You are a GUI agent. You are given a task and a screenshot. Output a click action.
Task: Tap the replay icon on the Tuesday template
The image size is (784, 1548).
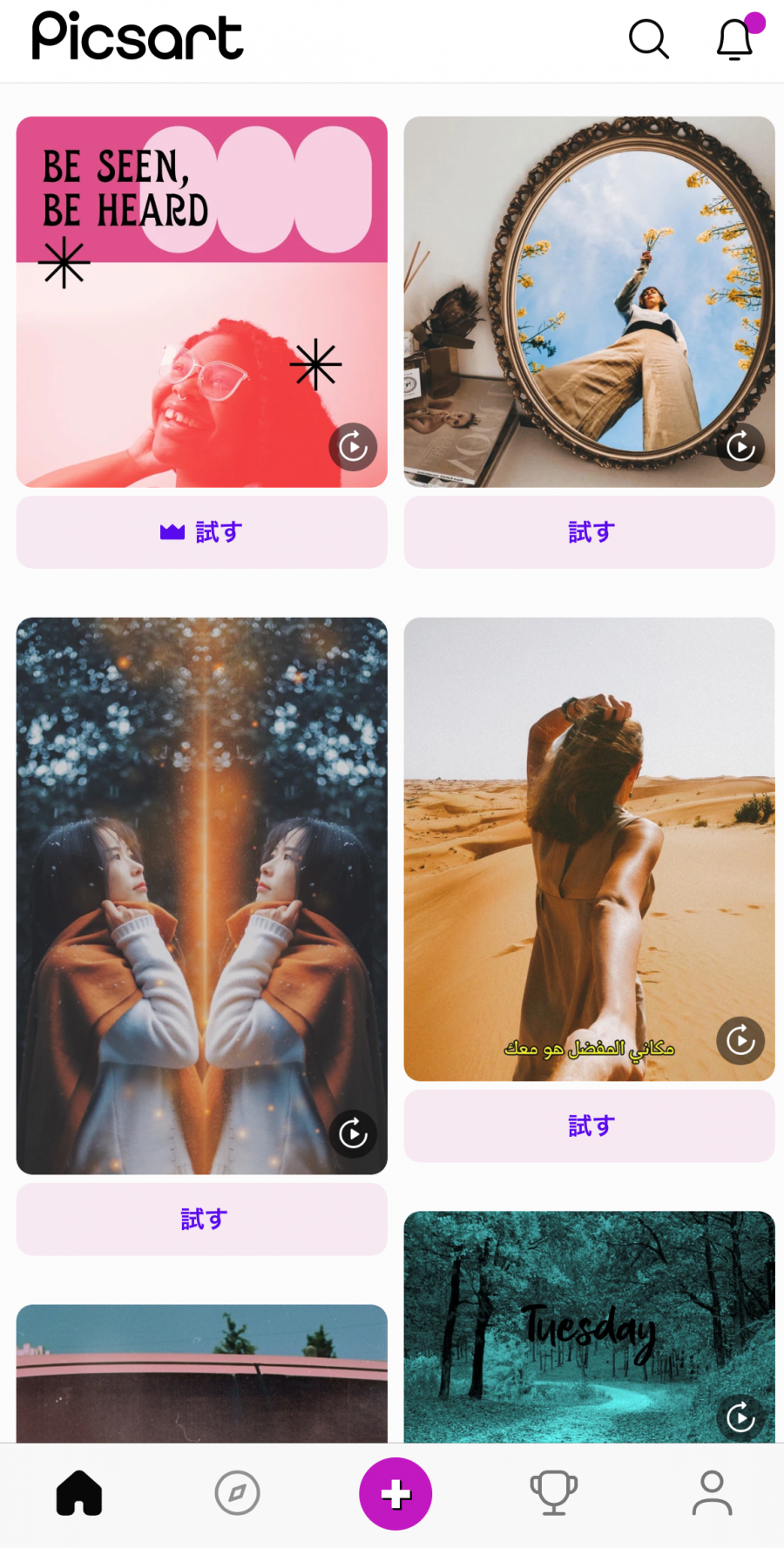(x=740, y=1418)
